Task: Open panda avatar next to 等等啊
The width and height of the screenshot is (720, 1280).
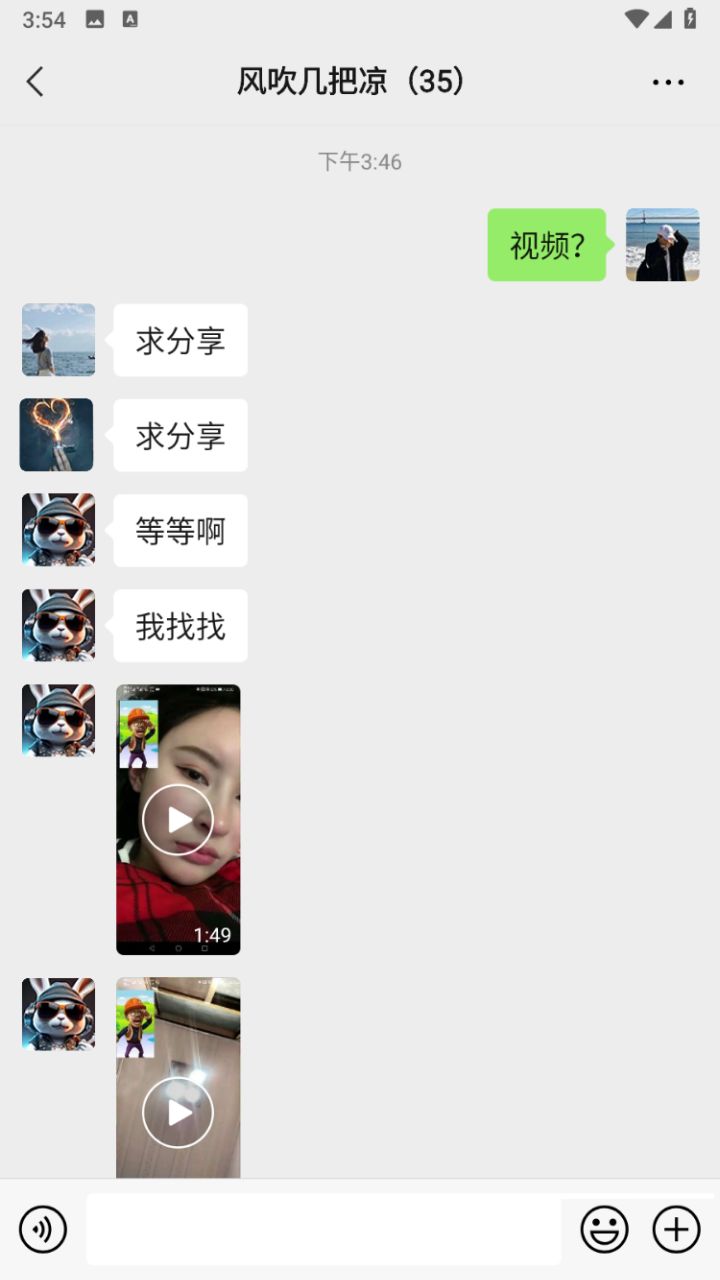Action: click(x=58, y=530)
